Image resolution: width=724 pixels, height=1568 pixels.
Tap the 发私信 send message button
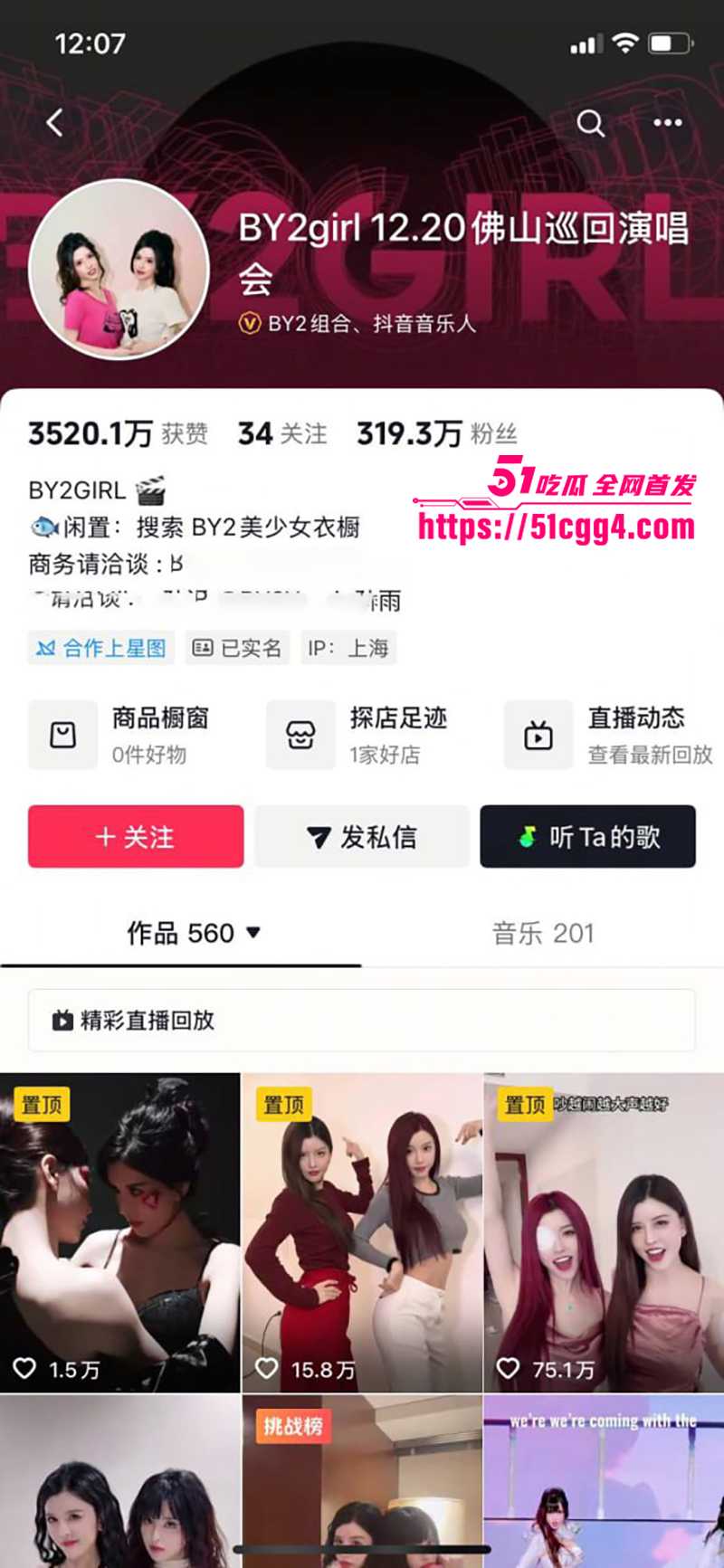coord(362,837)
